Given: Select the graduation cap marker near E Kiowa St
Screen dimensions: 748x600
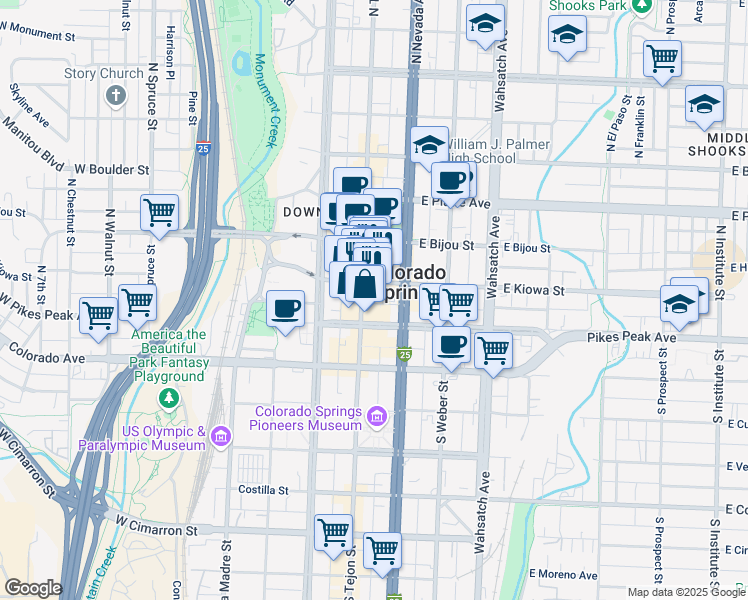Looking at the screenshot, I should click(x=679, y=304).
